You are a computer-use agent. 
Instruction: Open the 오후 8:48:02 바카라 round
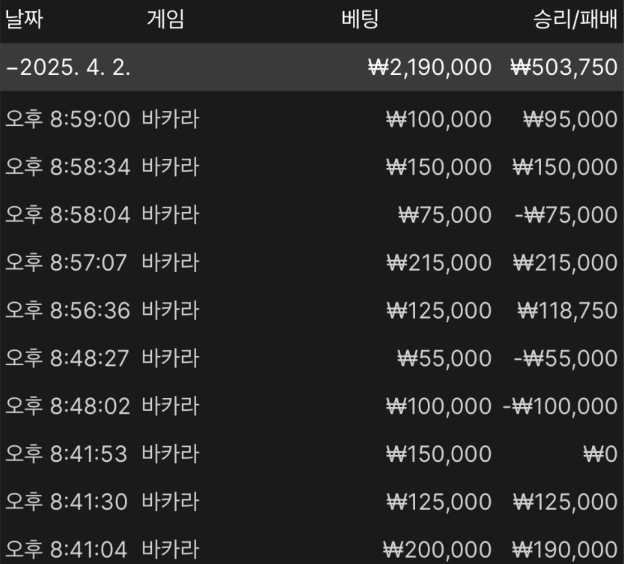(310, 406)
